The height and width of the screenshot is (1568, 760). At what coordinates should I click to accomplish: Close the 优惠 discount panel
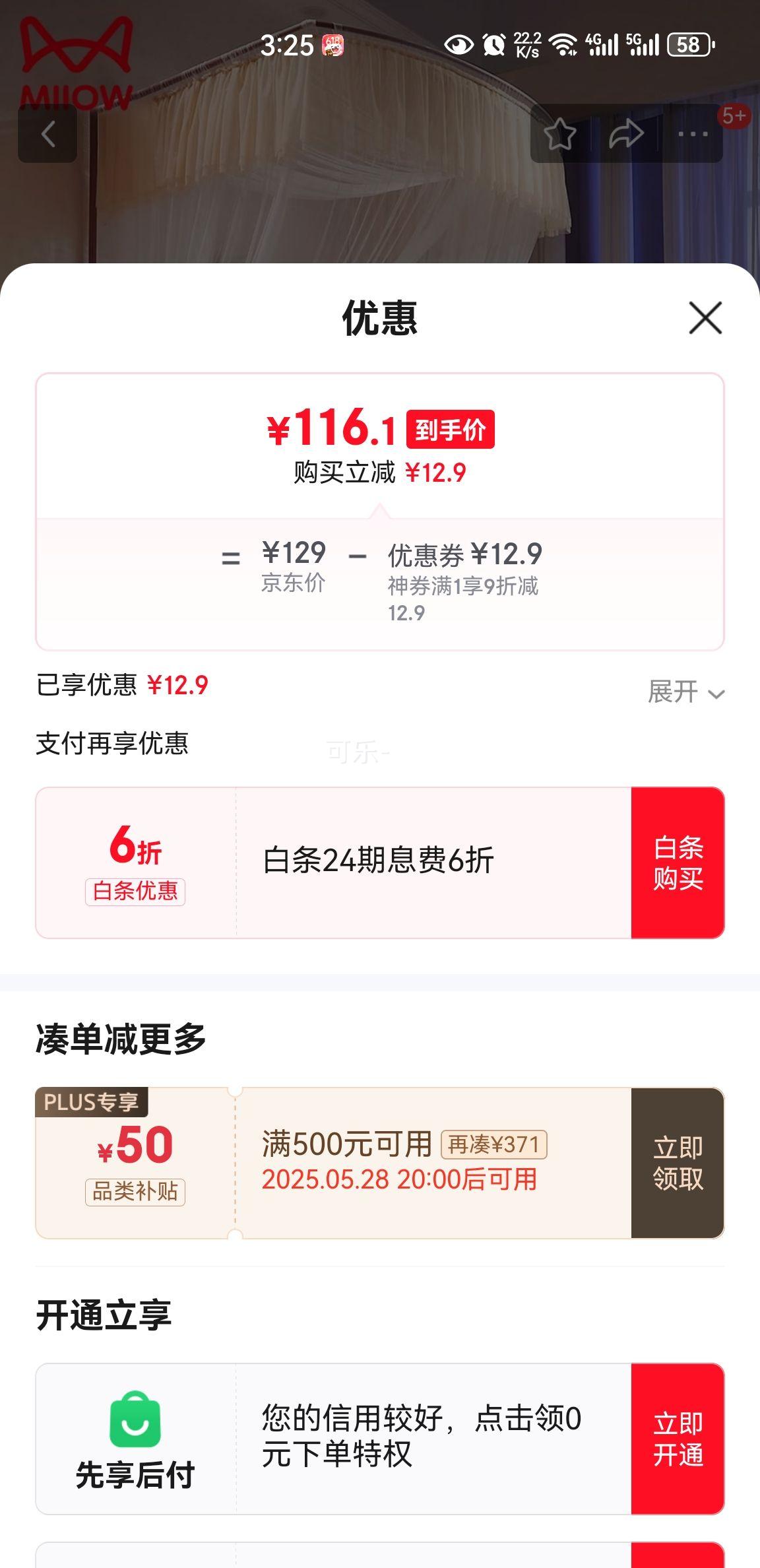705,317
